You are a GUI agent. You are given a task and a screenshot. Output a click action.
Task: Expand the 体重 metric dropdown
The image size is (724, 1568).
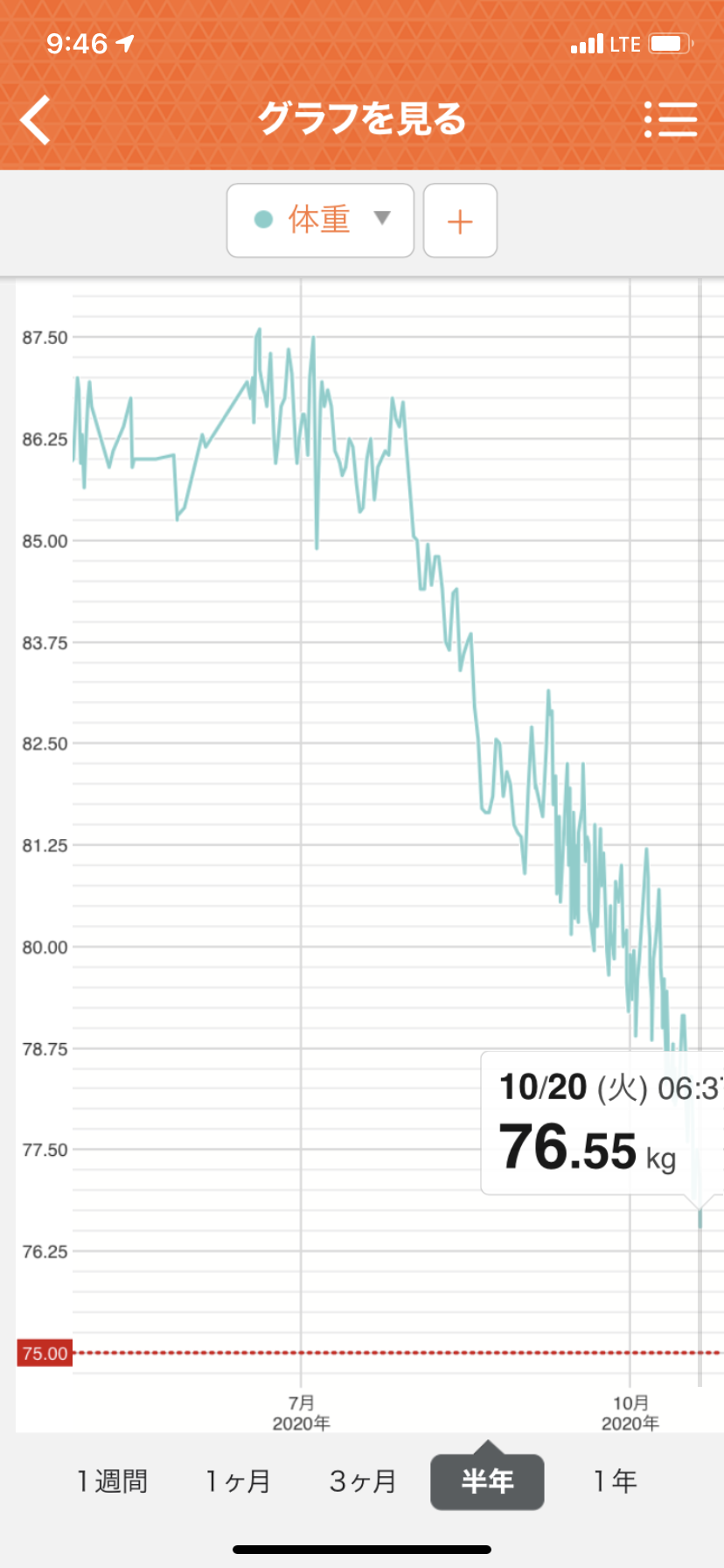pyautogui.click(x=320, y=220)
